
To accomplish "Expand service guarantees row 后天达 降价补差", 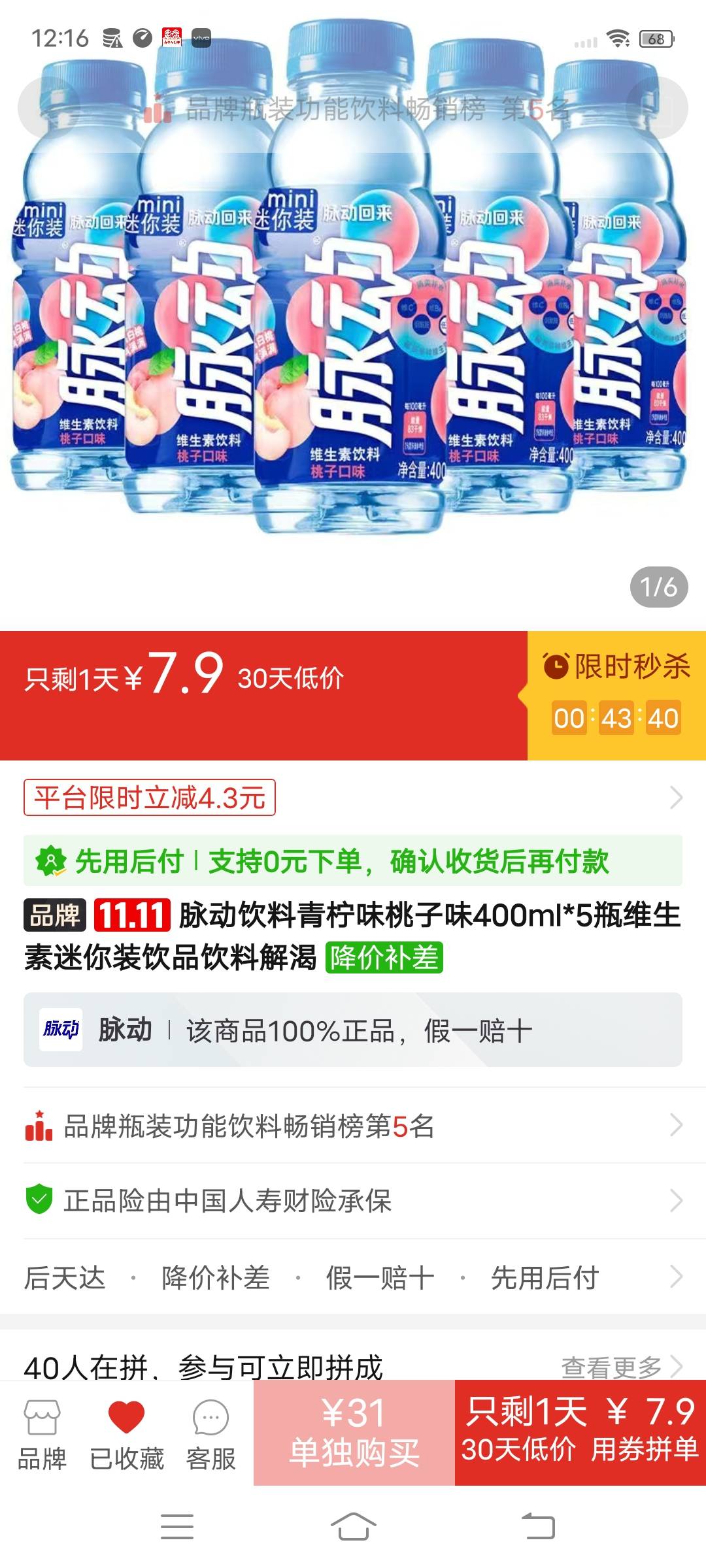I will 353,1277.
